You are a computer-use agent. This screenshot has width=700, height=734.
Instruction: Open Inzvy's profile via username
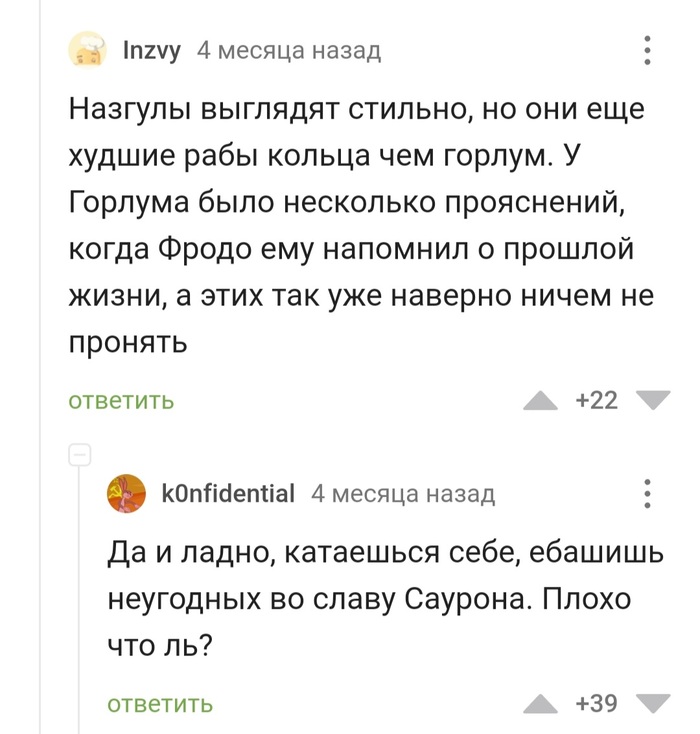pyautogui.click(x=152, y=50)
